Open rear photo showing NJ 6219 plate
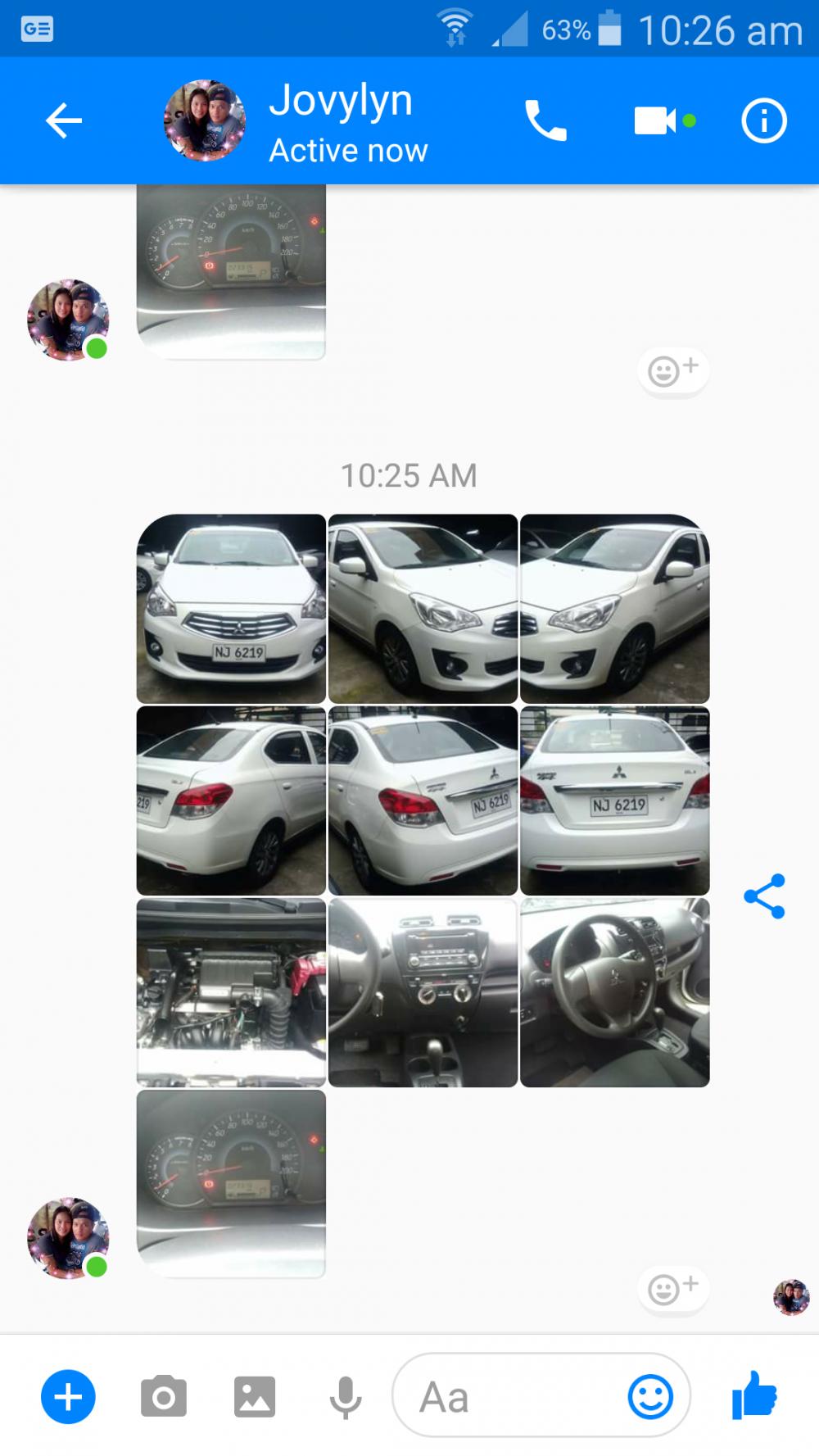The image size is (819, 1456). coord(614,801)
